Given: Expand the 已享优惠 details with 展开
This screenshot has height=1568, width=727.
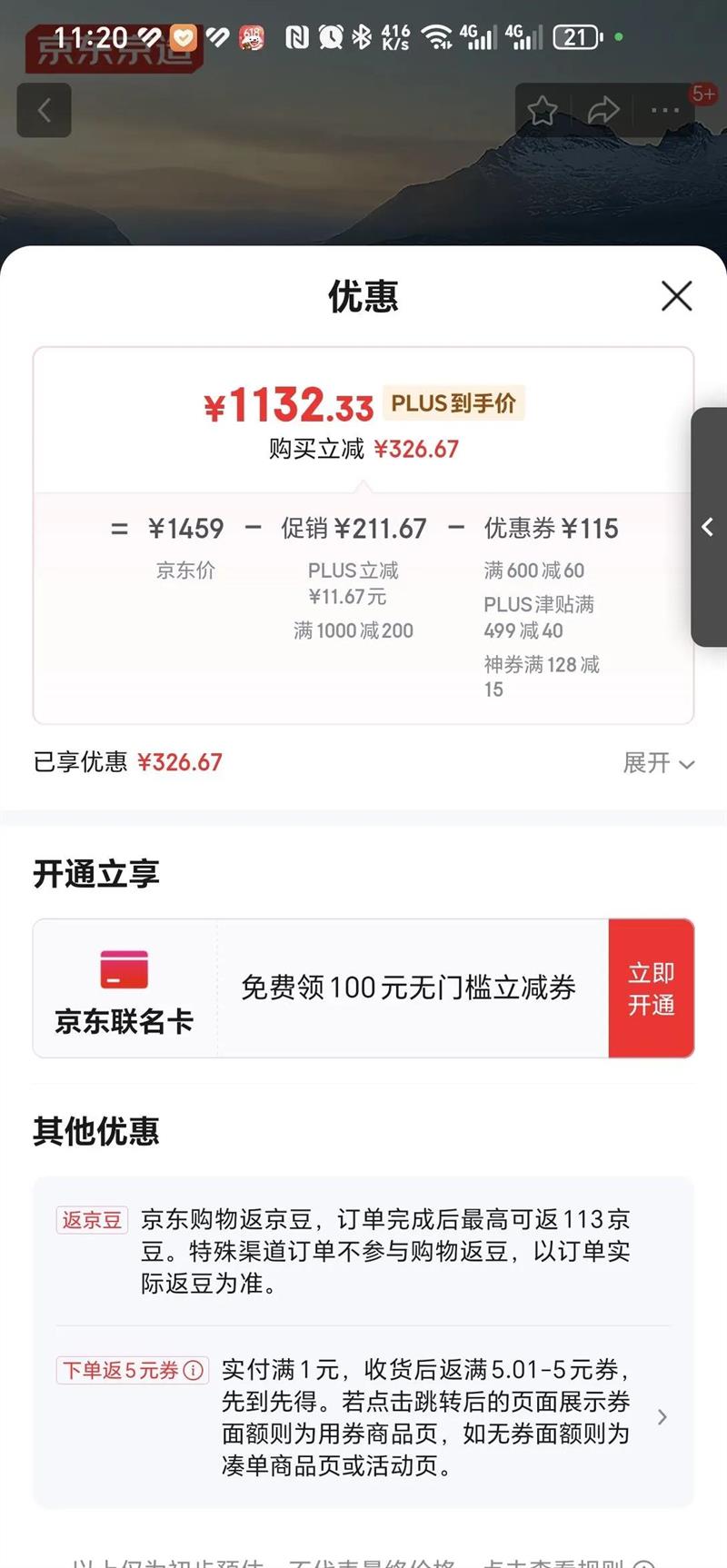Looking at the screenshot, I should (x=659, y=763).
